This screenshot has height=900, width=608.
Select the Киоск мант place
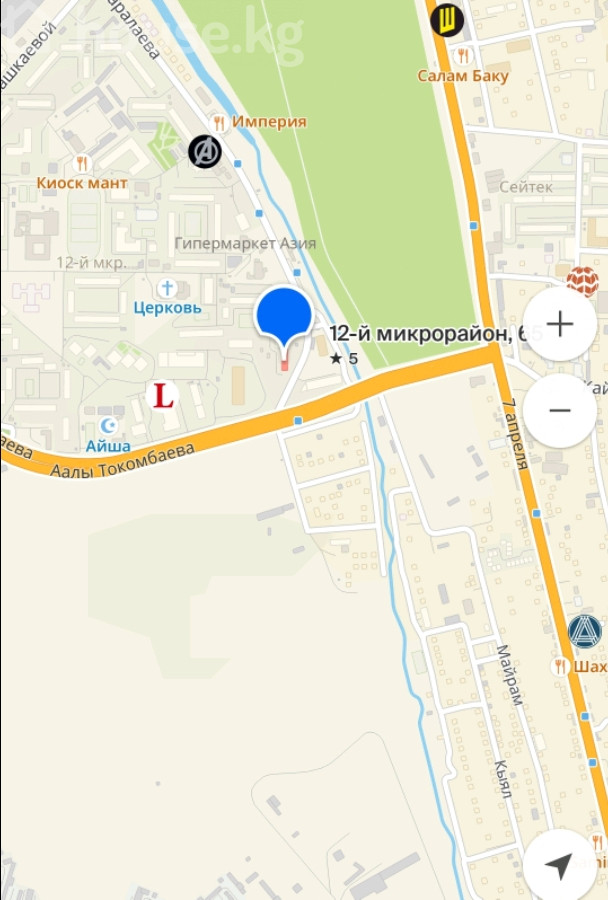coord(82,164)
